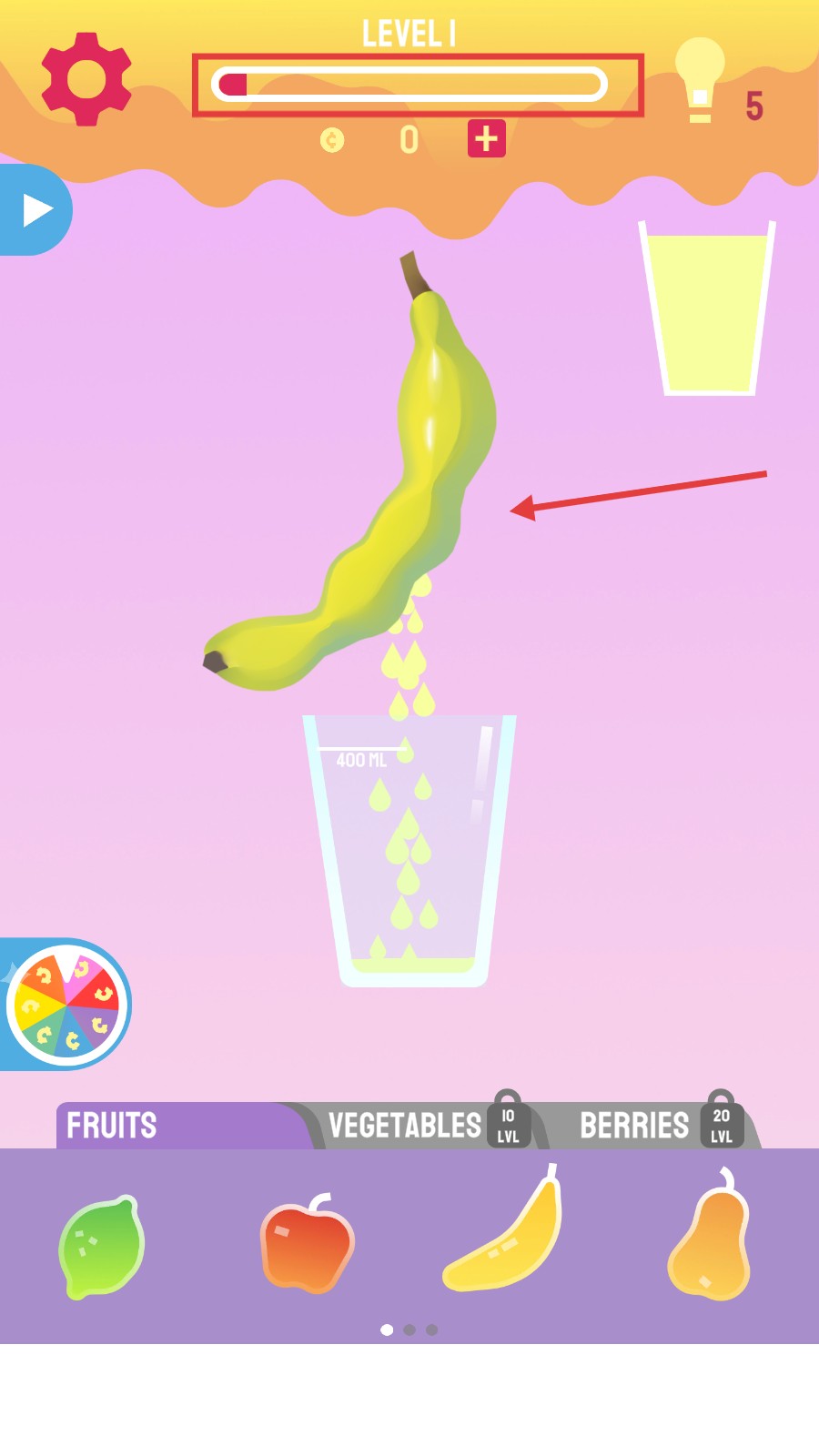This screenshot has width=819, height=1456.
Task: Select the locked Berries tab
Action: tap(655, 1126)
